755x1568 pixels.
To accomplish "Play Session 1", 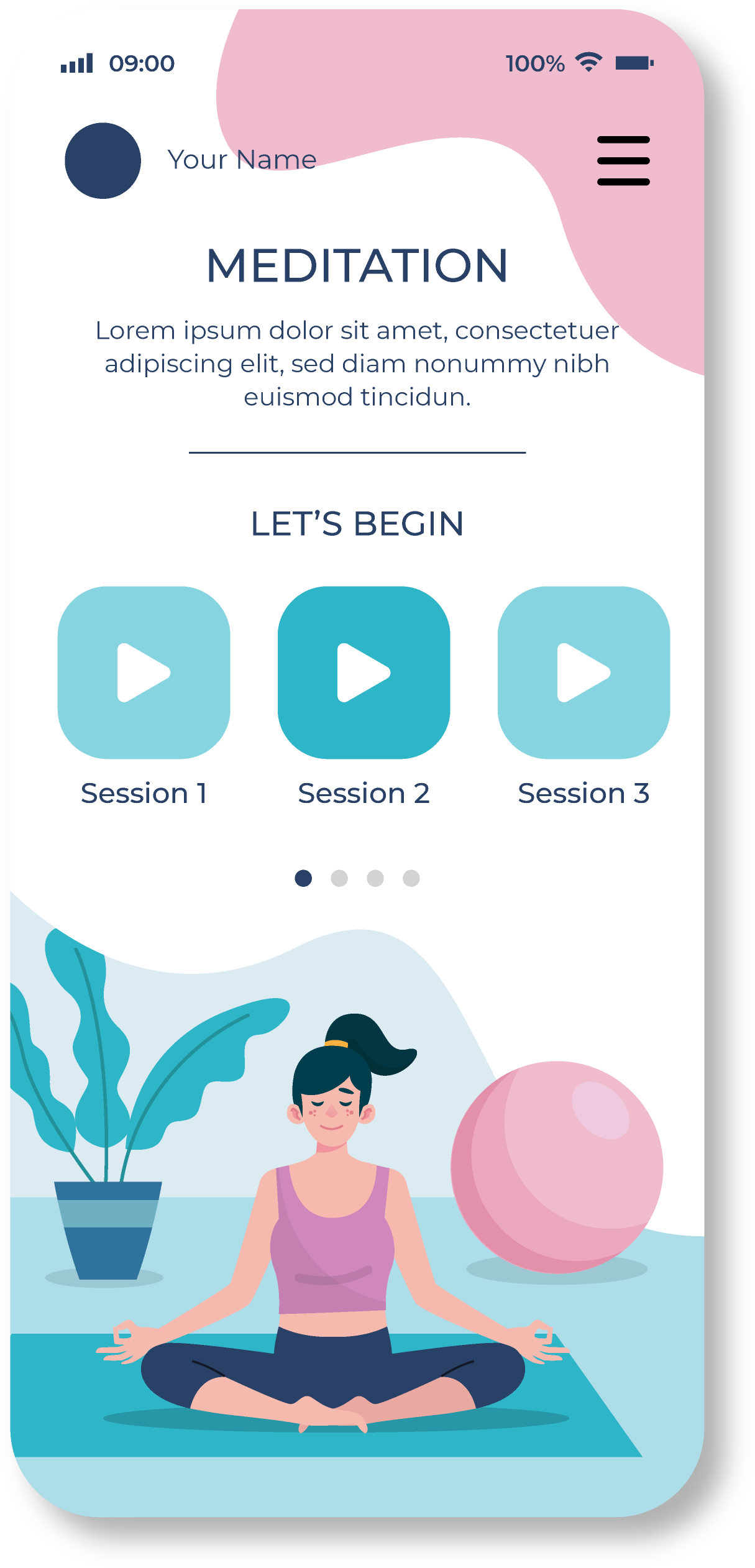I will pyautogui.click(x=144, y=672).
